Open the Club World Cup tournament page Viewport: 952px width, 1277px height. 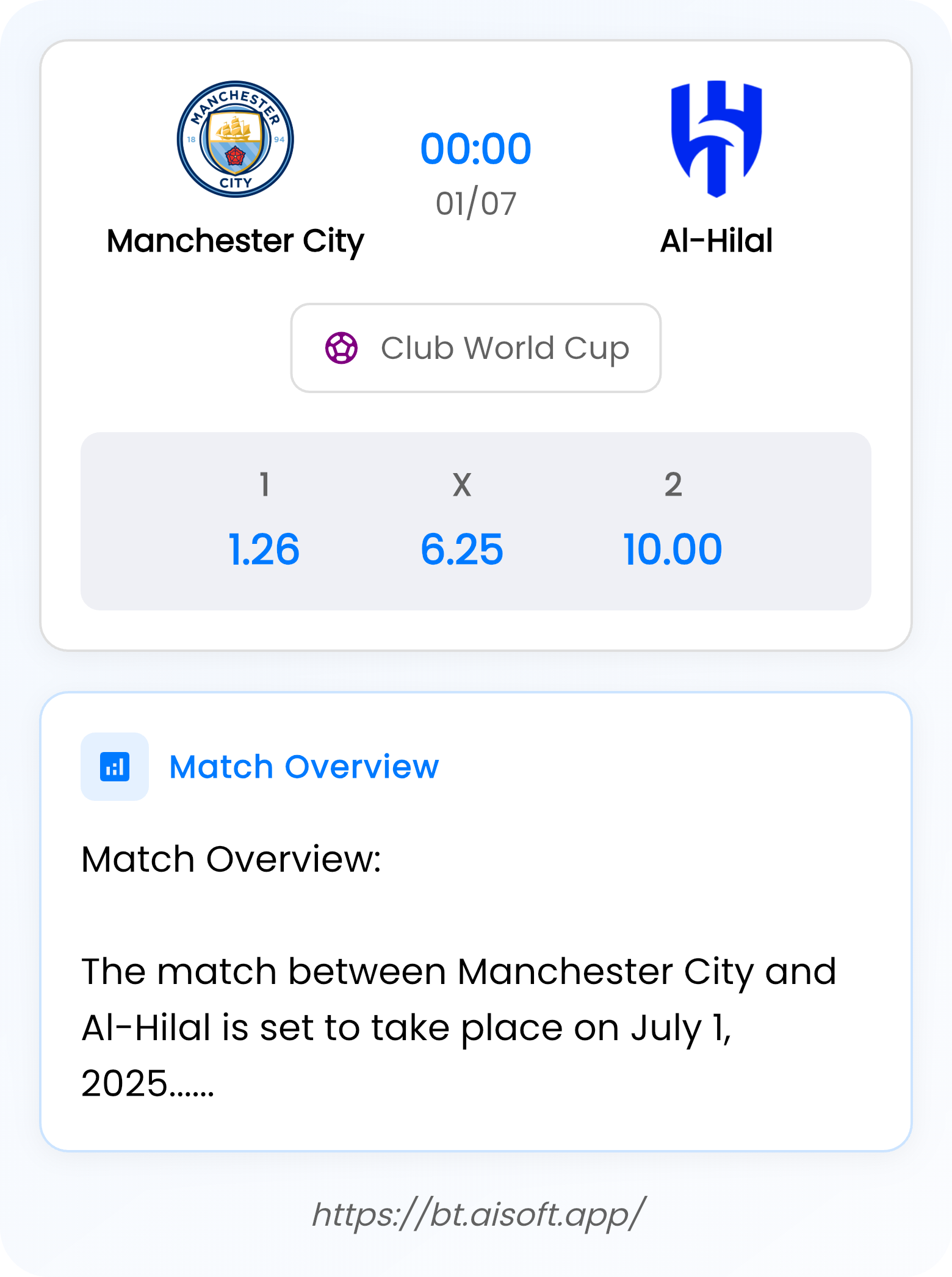(x=476, y=348)
